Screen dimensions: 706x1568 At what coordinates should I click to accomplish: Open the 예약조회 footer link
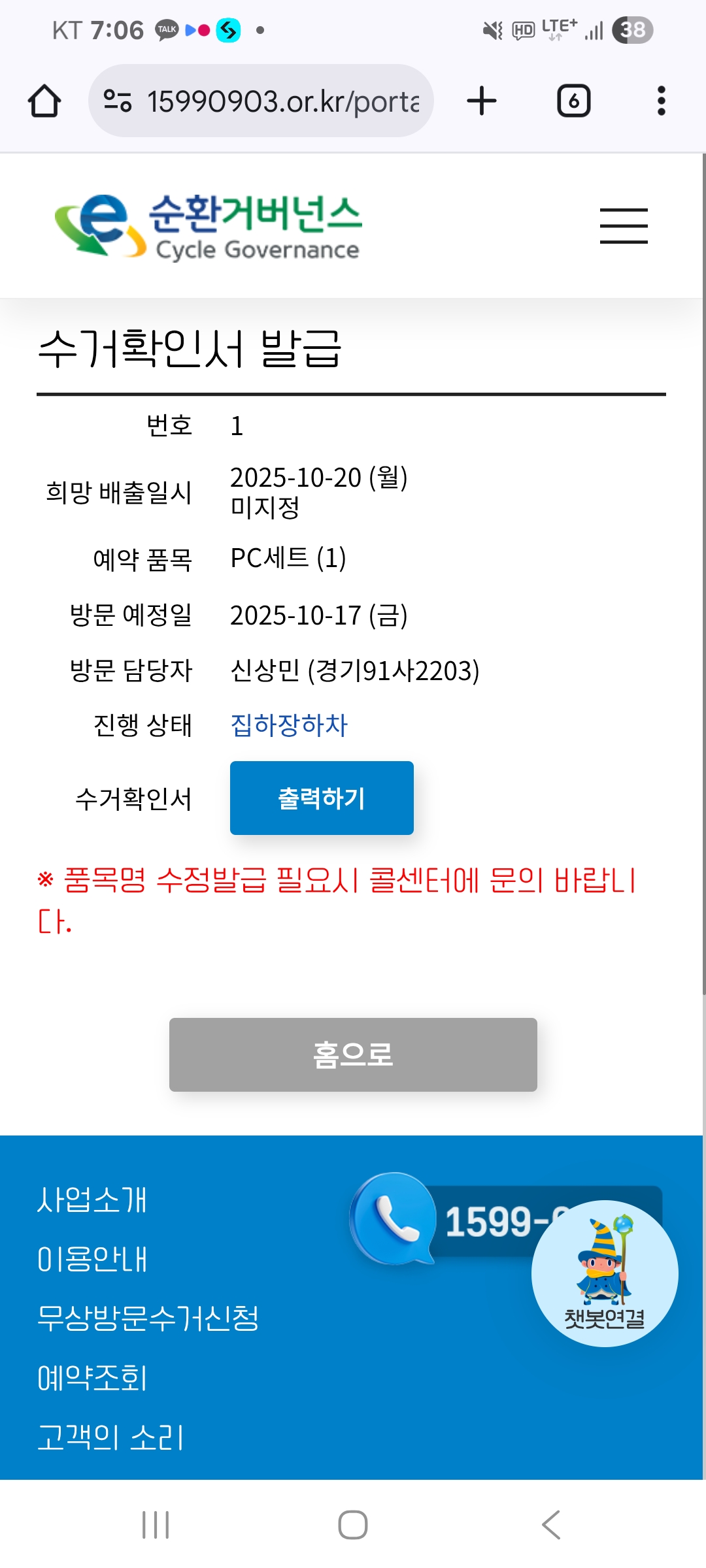92,1378
